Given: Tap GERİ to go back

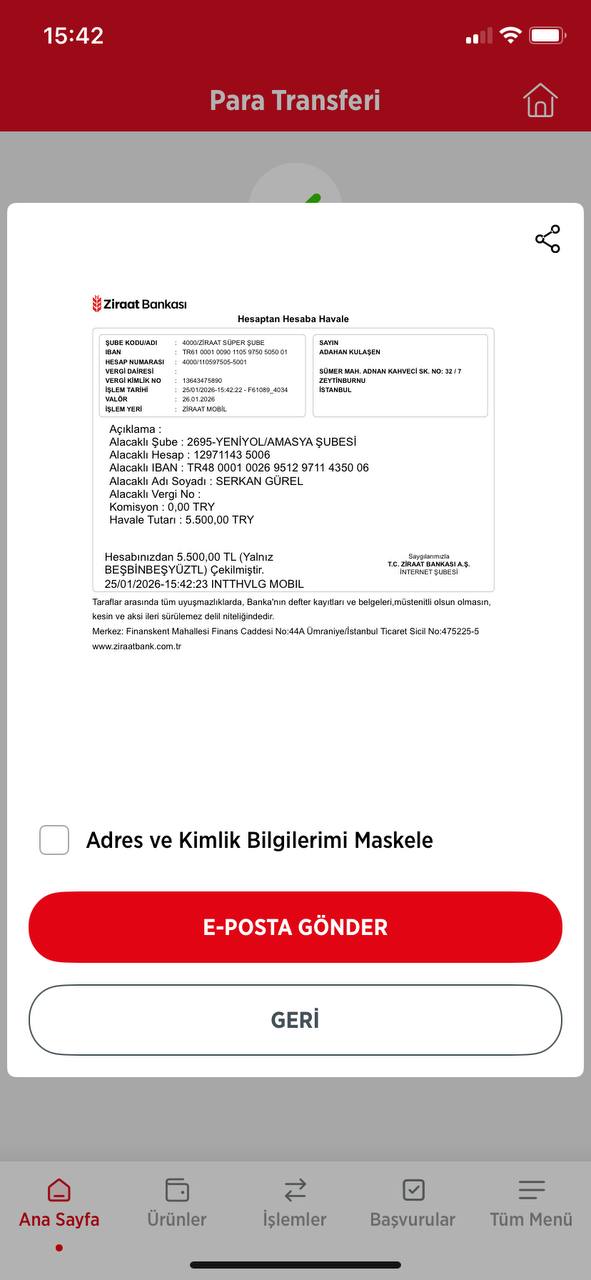Looking at the screenshot, I should click(295, 1020).
